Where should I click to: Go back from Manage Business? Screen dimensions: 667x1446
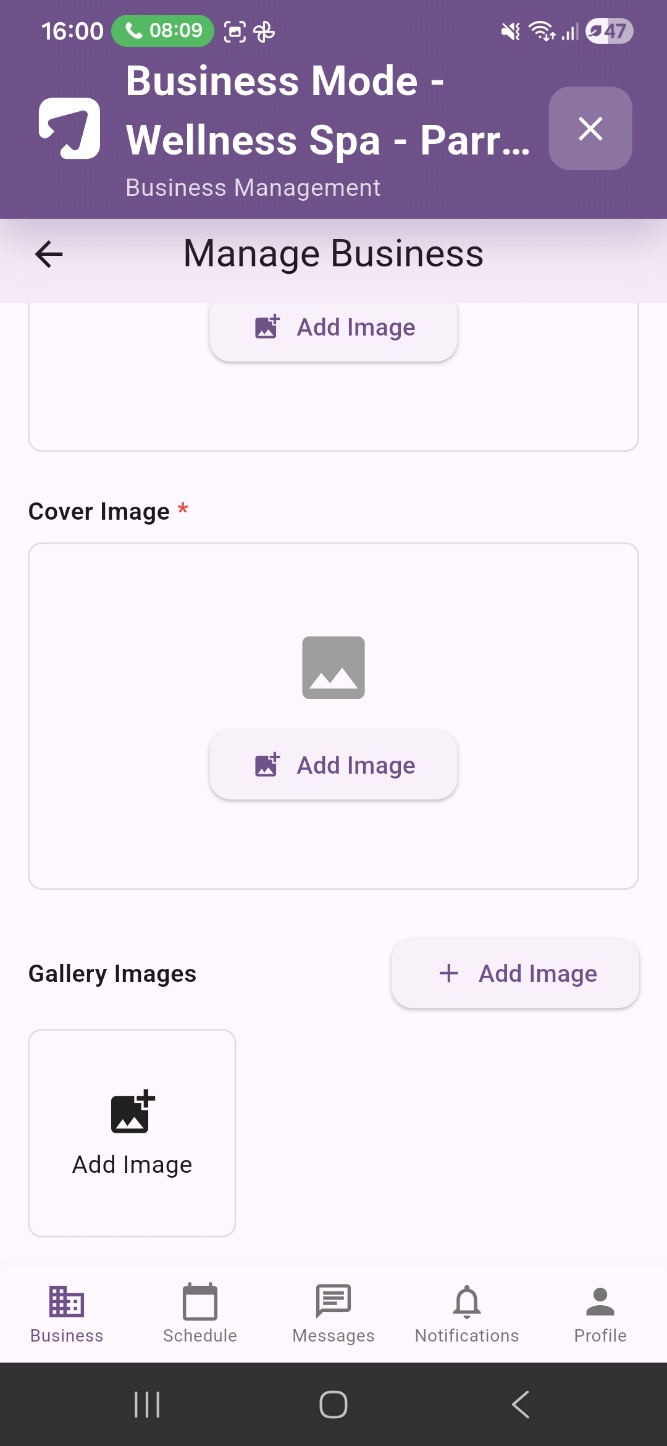coord(49,254)
